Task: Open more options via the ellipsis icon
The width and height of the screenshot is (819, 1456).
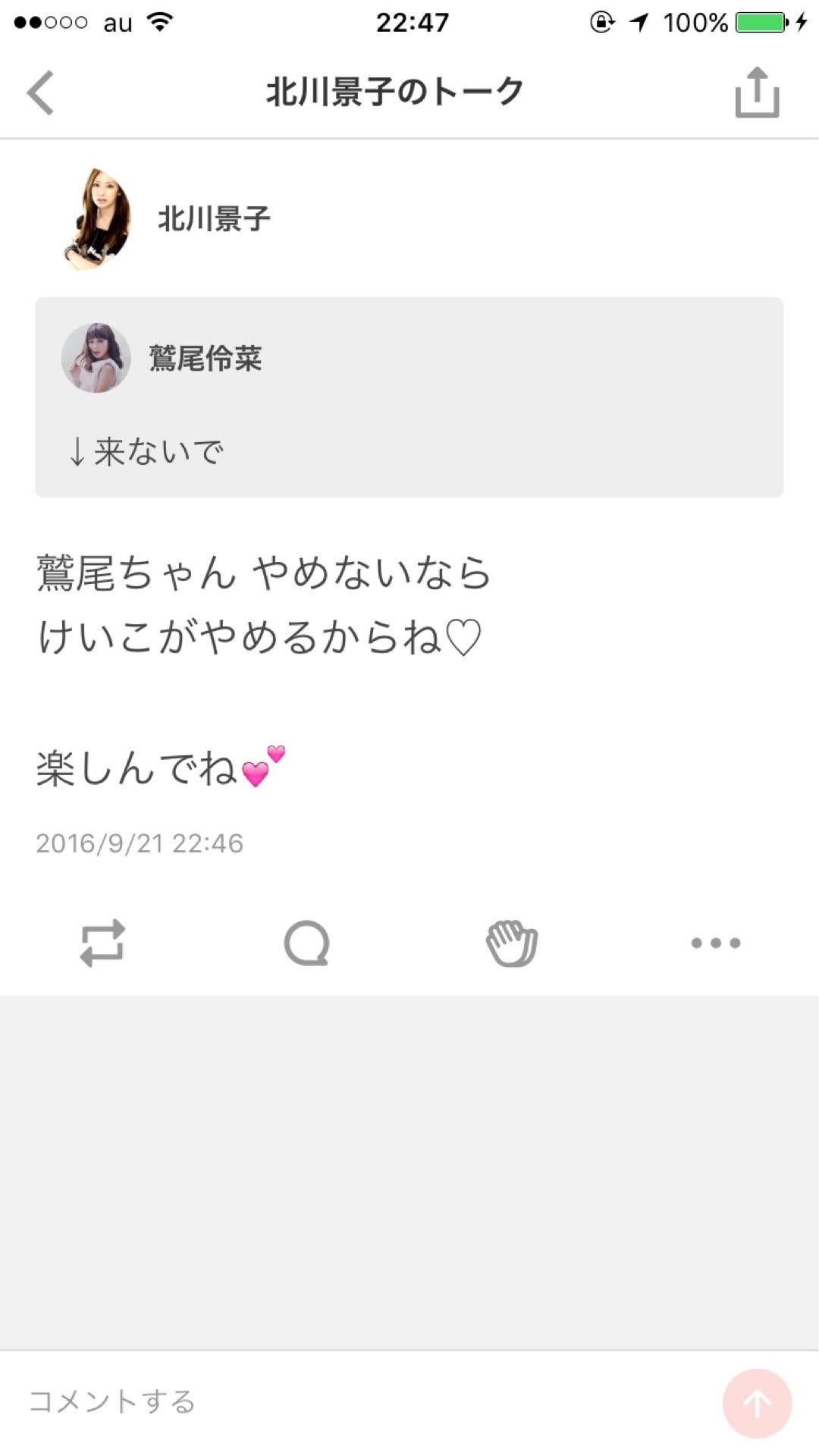Action: [x=716, y=943]
